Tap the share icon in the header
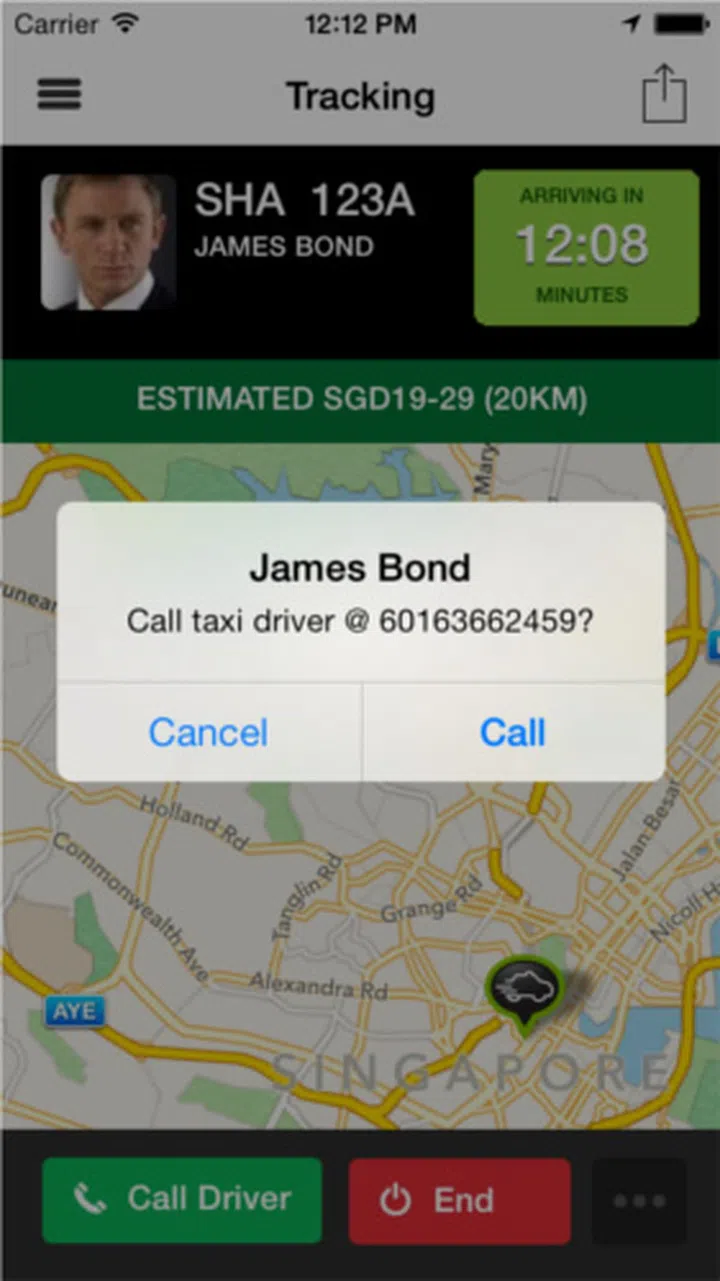 (663, 96)
